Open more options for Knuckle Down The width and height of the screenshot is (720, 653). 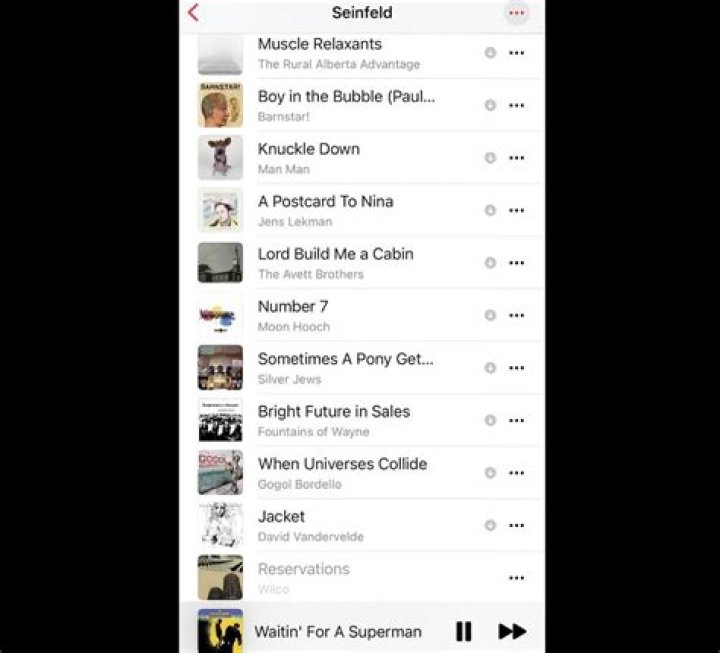(x=516, y=158)
